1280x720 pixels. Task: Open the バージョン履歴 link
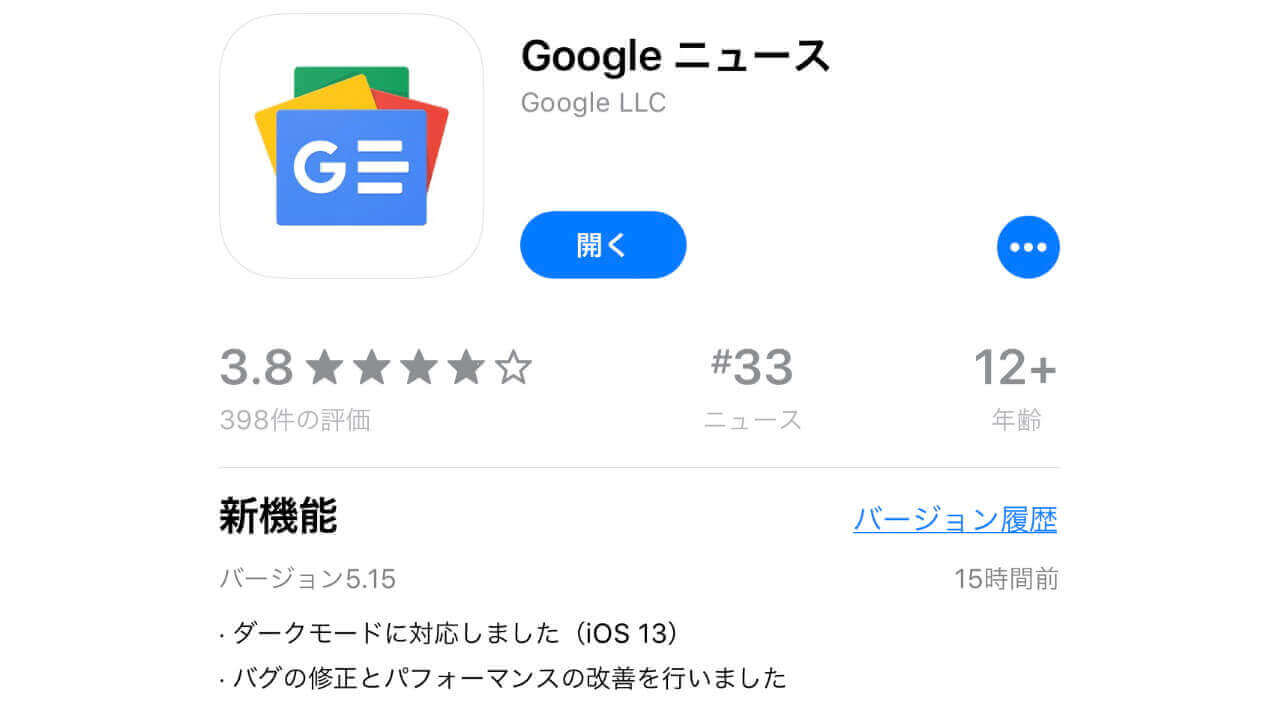tap(954, 519)
